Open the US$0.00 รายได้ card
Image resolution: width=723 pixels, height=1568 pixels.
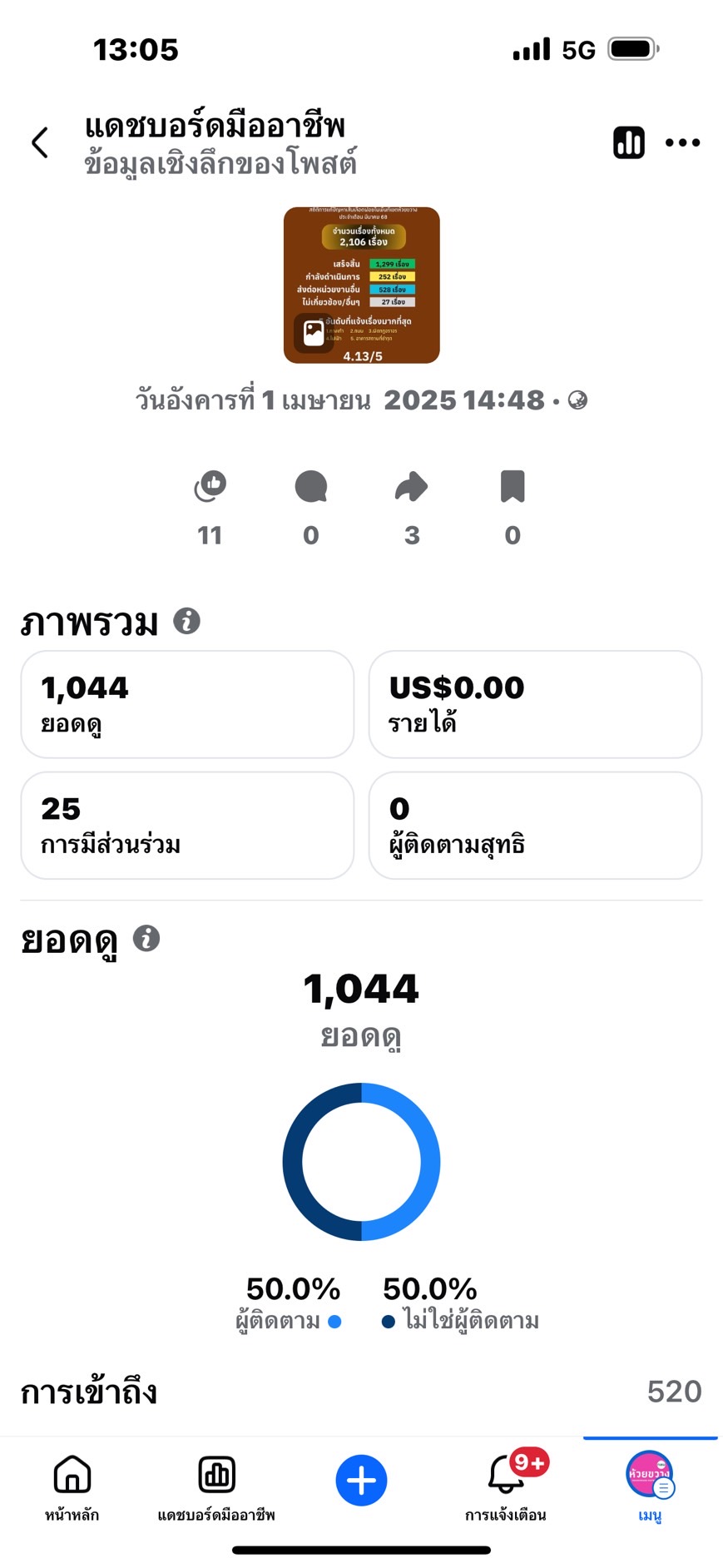coord(535,704)
